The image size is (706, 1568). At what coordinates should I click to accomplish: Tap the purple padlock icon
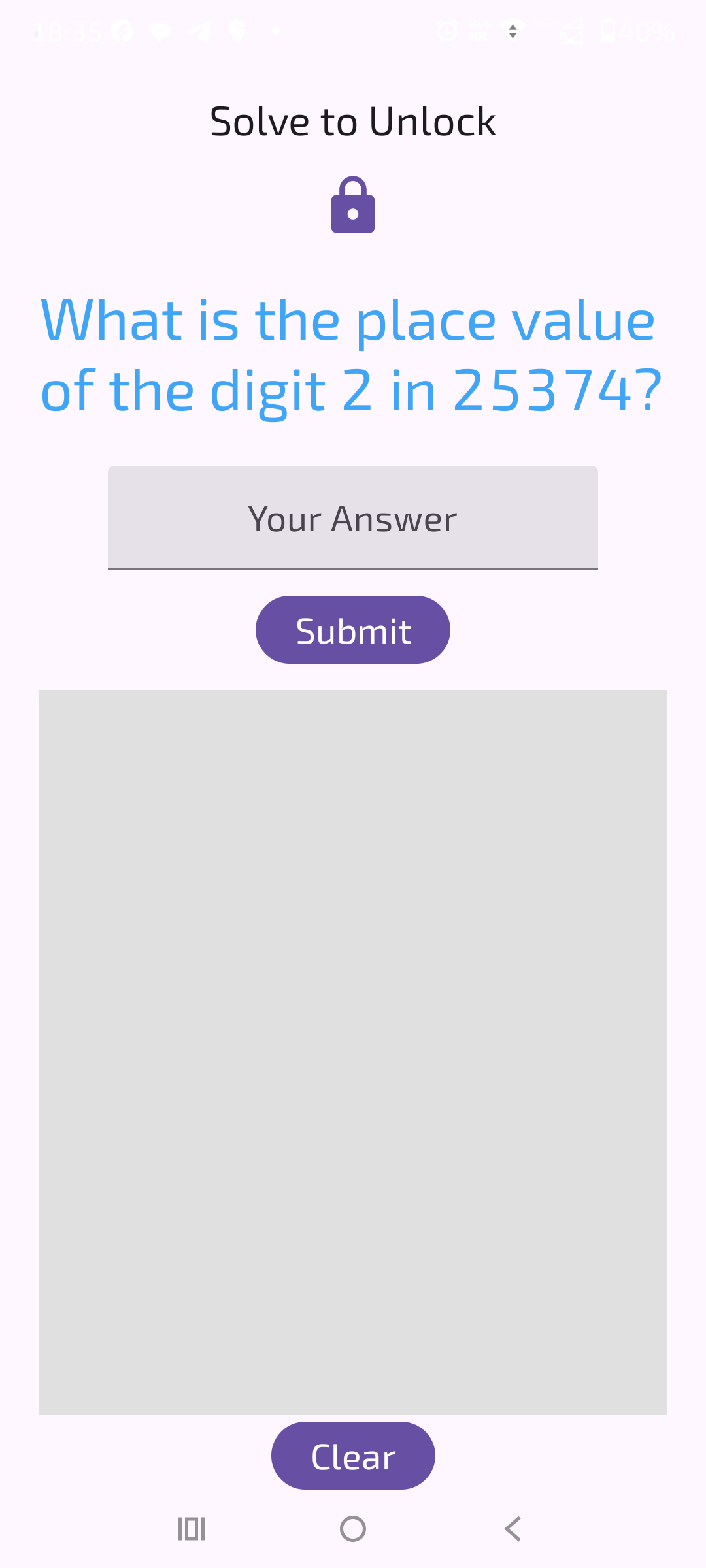(x=353, y=206)
